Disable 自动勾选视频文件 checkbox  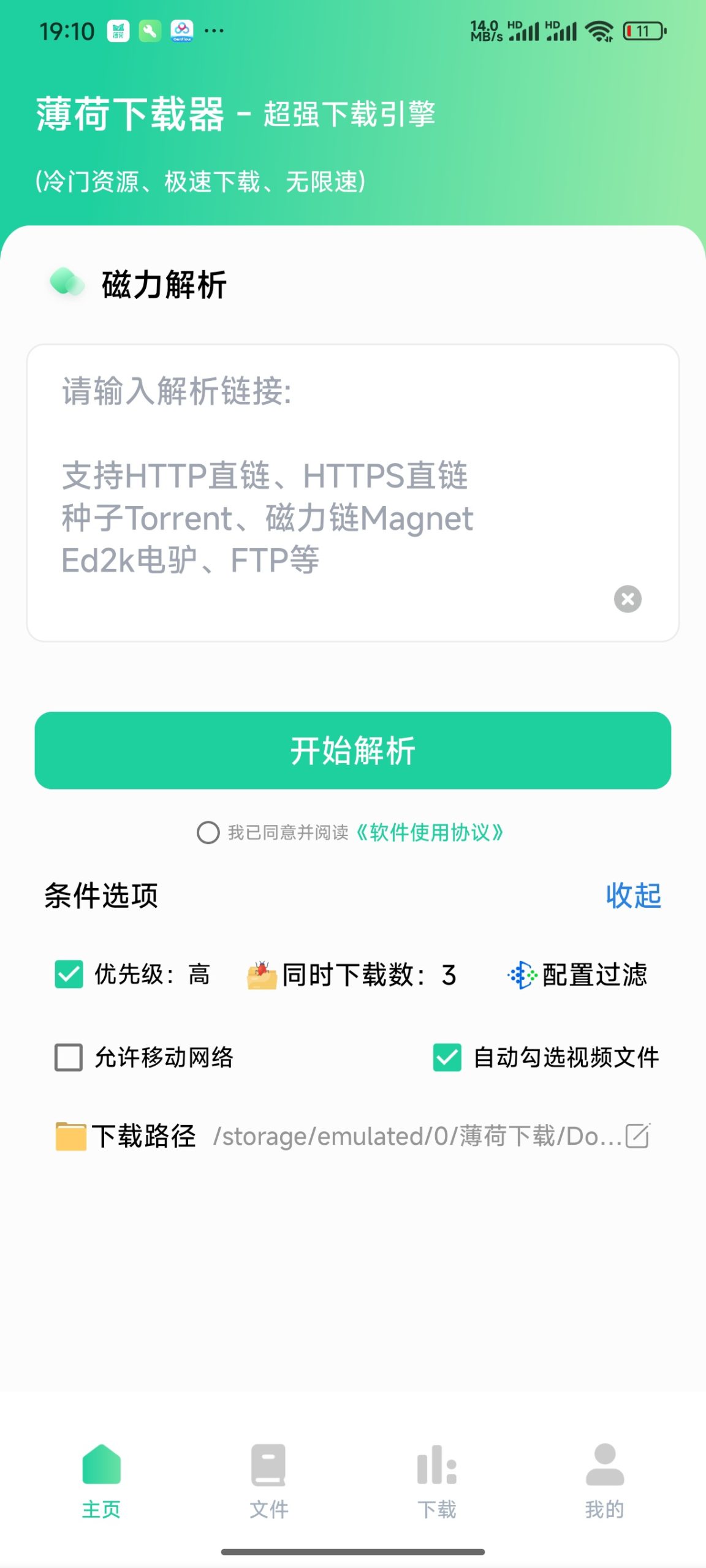(x=447, y=1057)
